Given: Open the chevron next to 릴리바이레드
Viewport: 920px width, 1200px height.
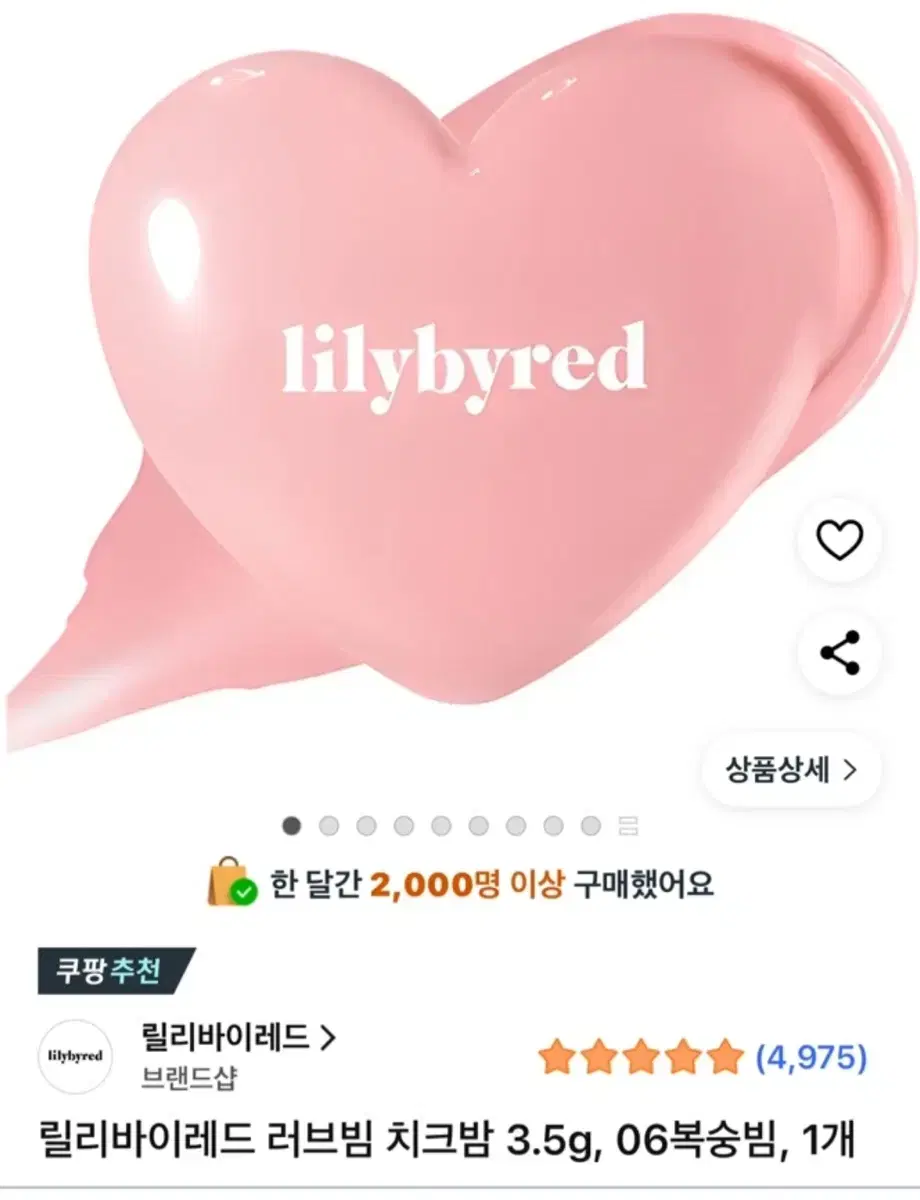Looking at the screenshot, I should pyautogui.click(x=331, y=1037).
